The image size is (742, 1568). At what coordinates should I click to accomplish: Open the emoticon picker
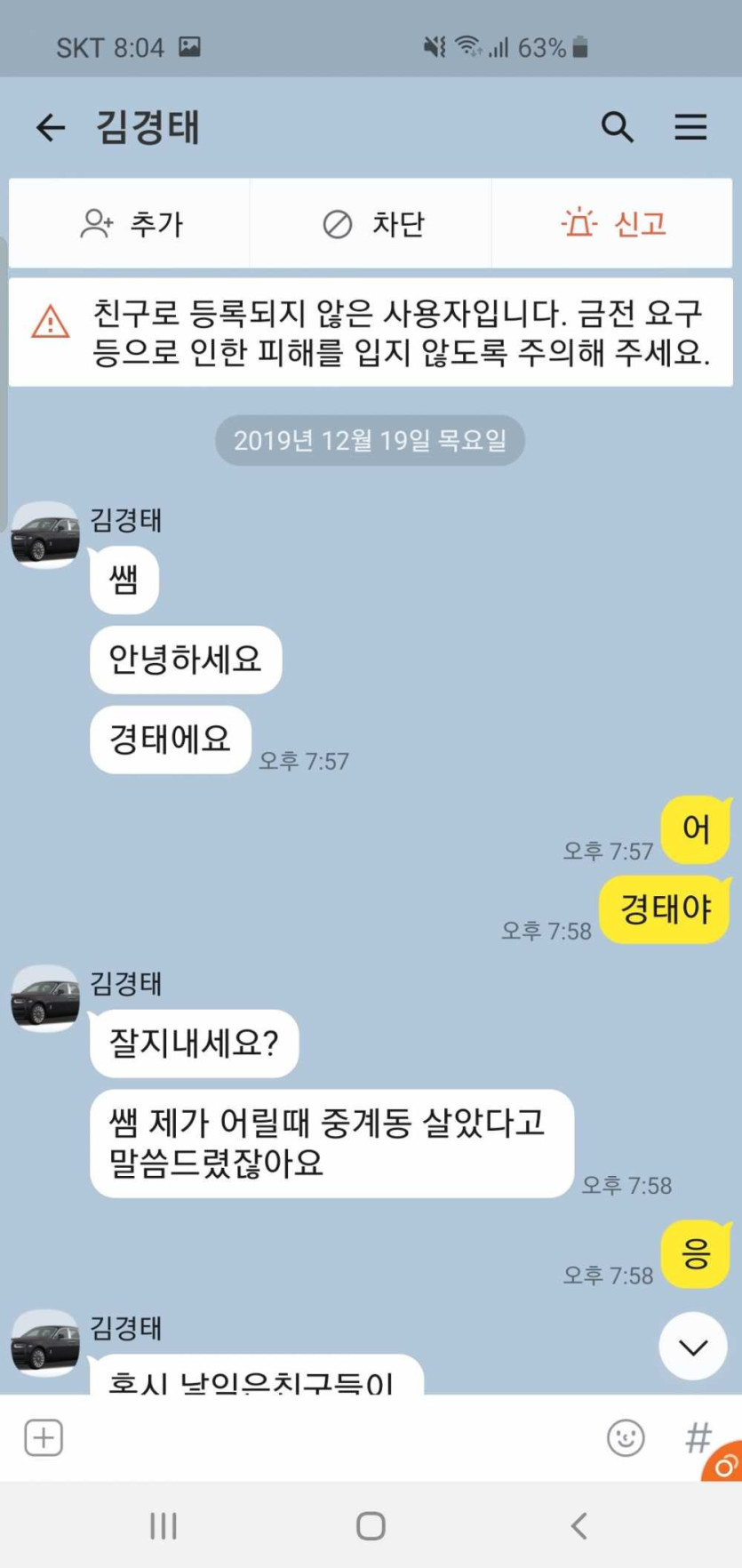[x=626, y=1437]
